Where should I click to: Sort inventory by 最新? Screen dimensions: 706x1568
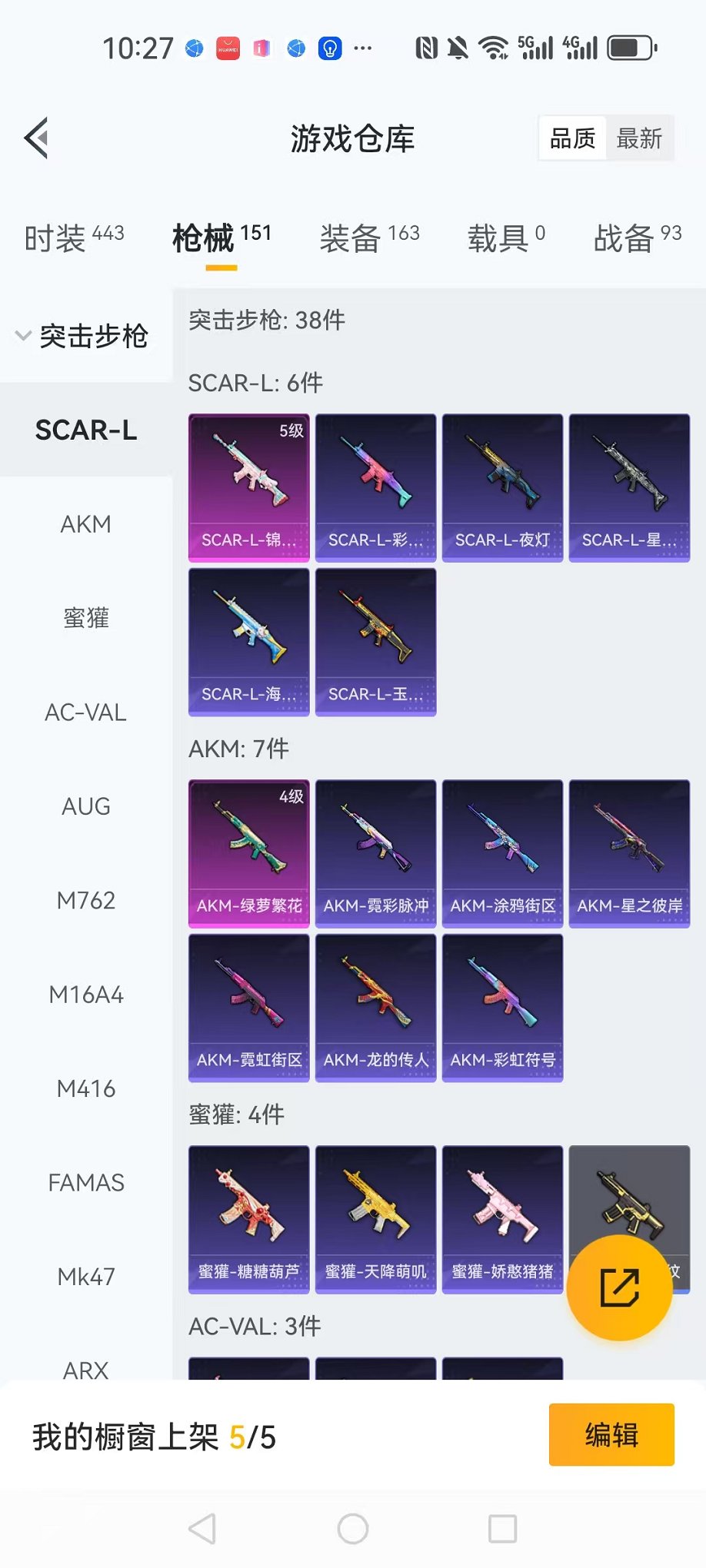pyautogui.click(x=639, y=138)
